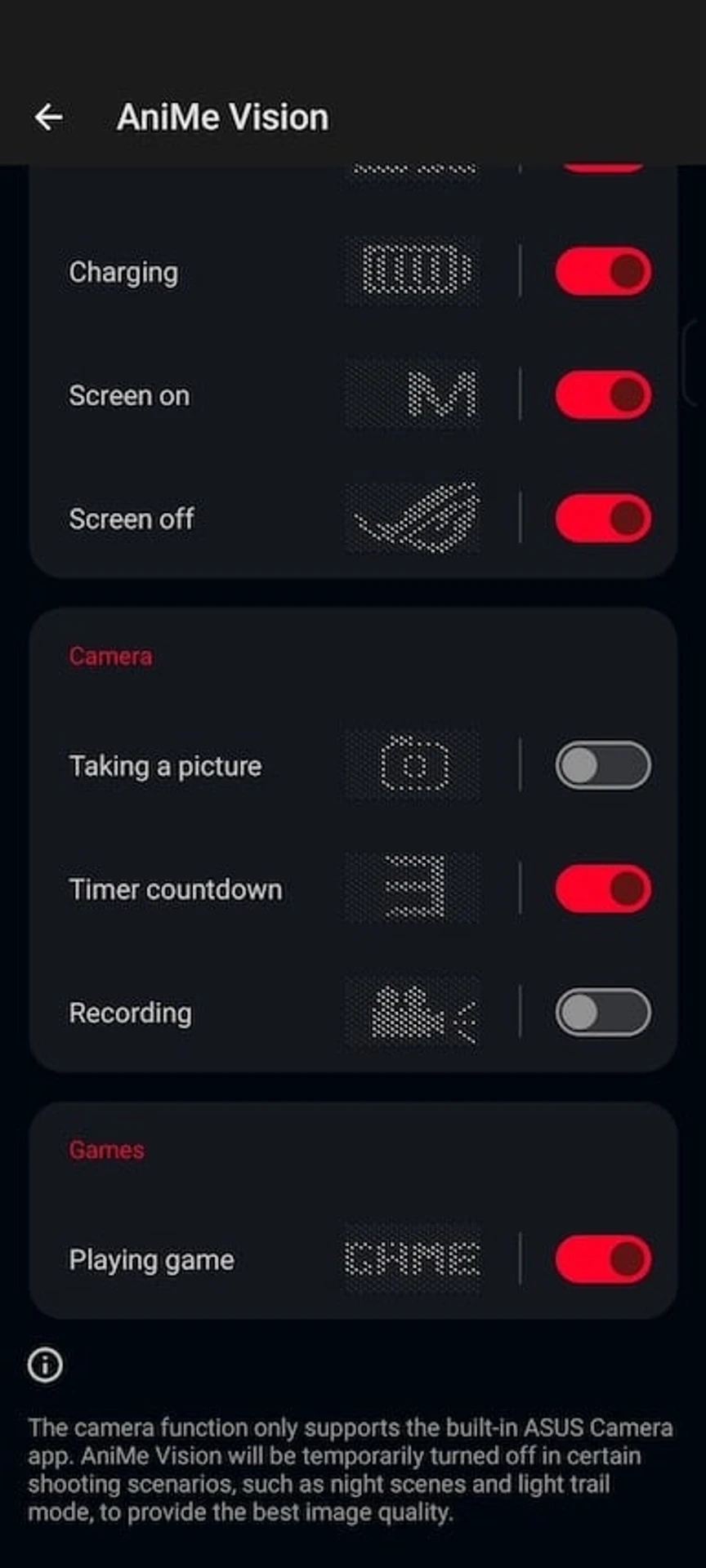
Task: Disable the Playing game animation
Action: pyautogui.click(x=603, y=1259)
